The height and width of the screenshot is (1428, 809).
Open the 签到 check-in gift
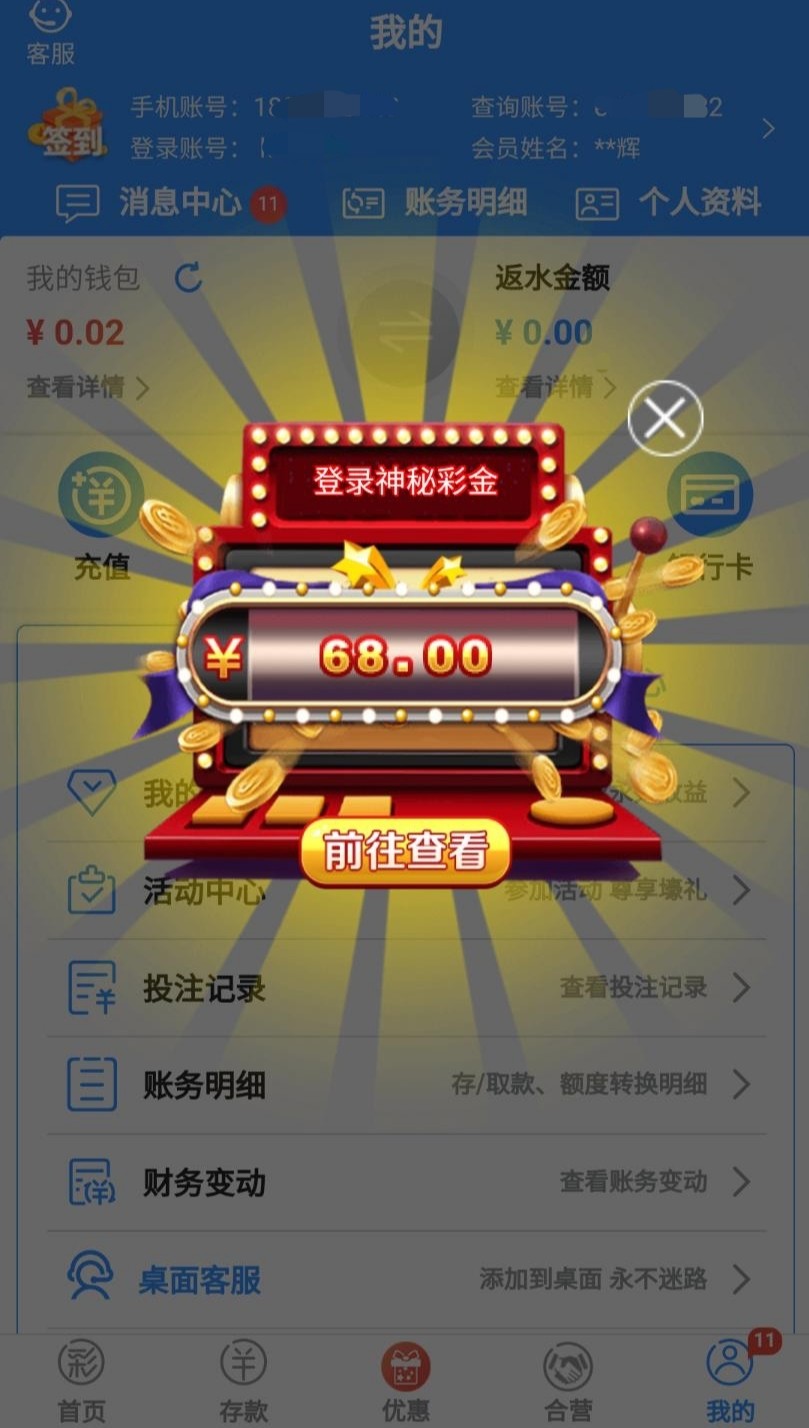[x=68, y=126]
